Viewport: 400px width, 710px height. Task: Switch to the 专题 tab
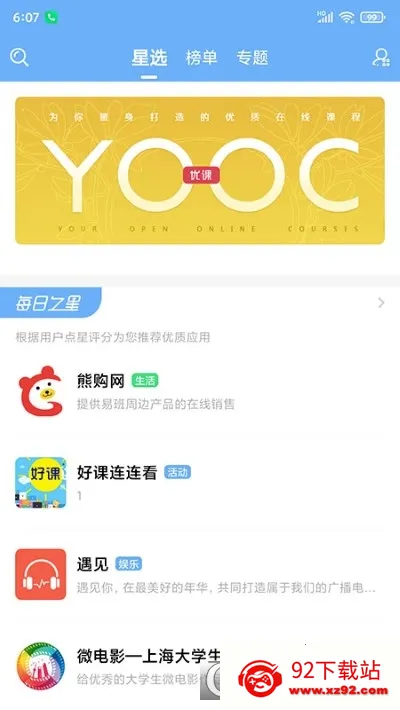[252, 58]
